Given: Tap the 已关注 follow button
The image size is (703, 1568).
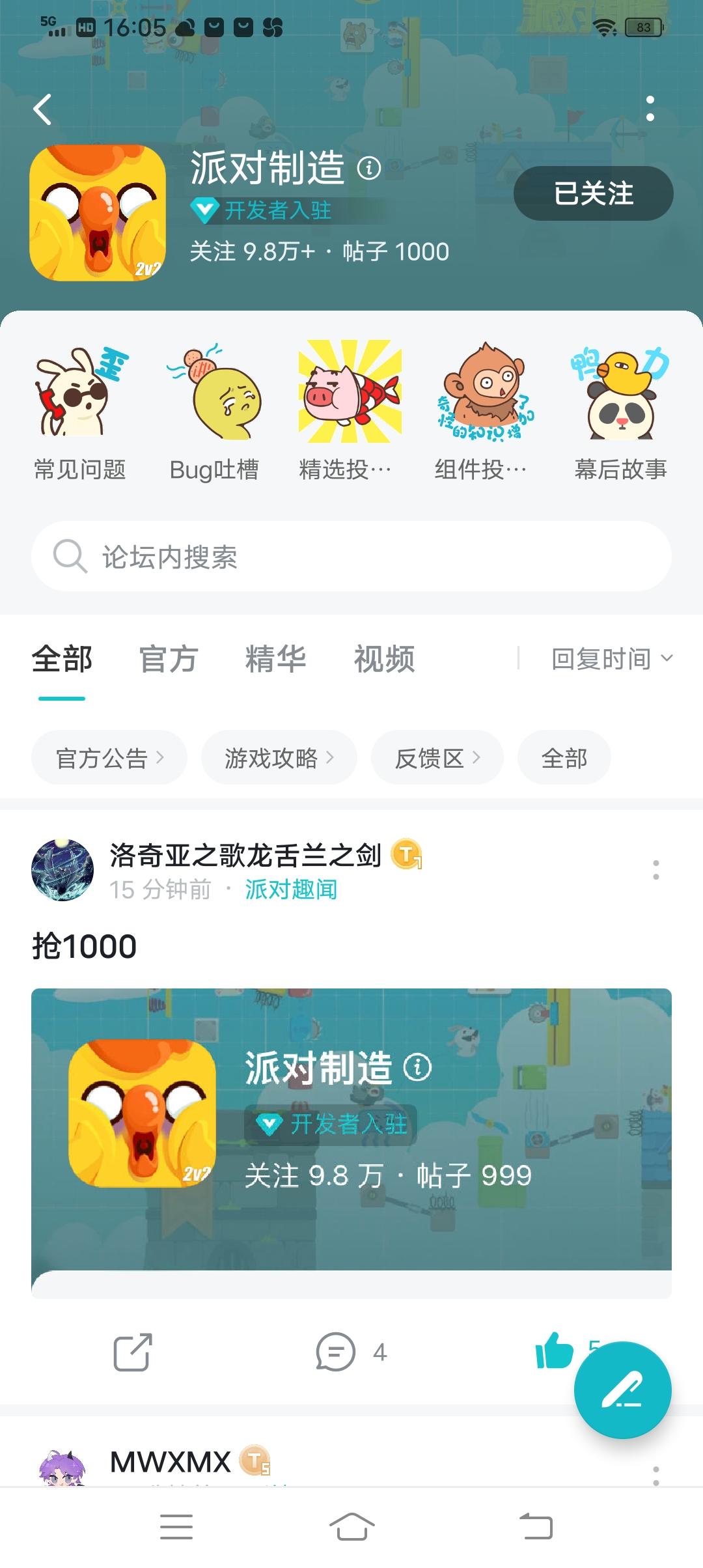Looking at the screenshot, I should click(593, 193).
